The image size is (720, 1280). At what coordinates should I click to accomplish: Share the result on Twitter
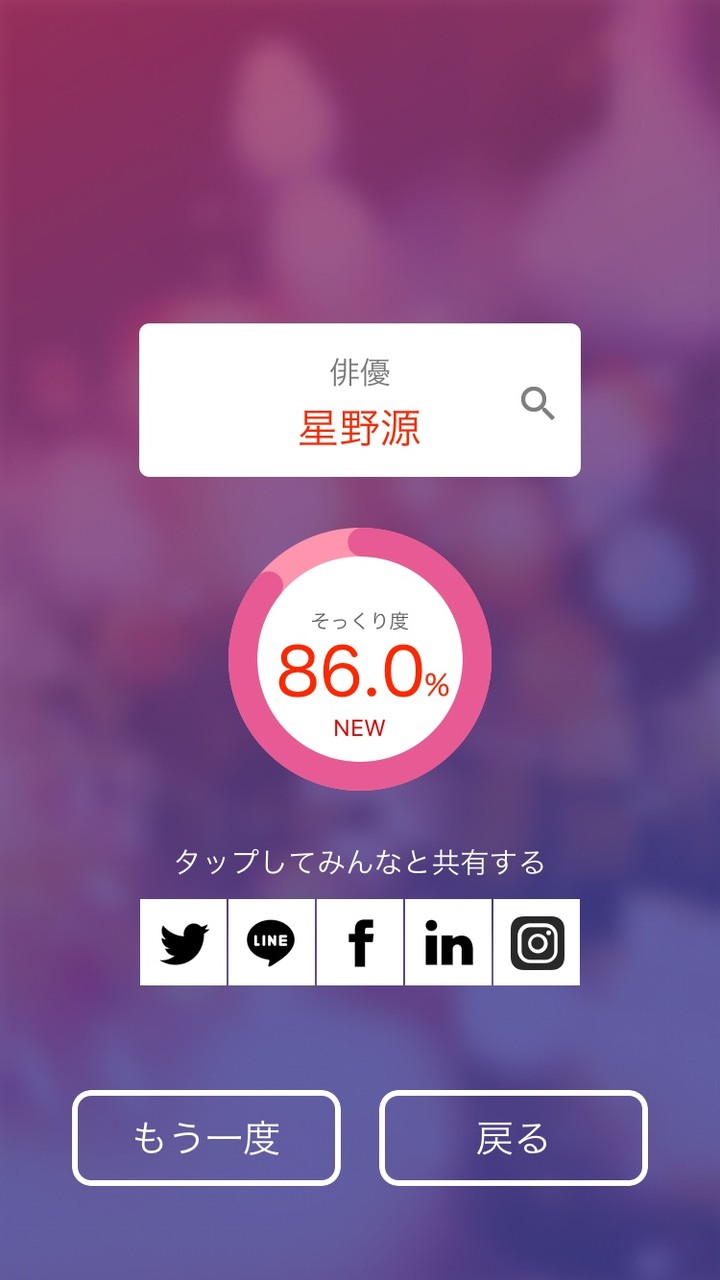pyautogui.click(x=184, y=942)
